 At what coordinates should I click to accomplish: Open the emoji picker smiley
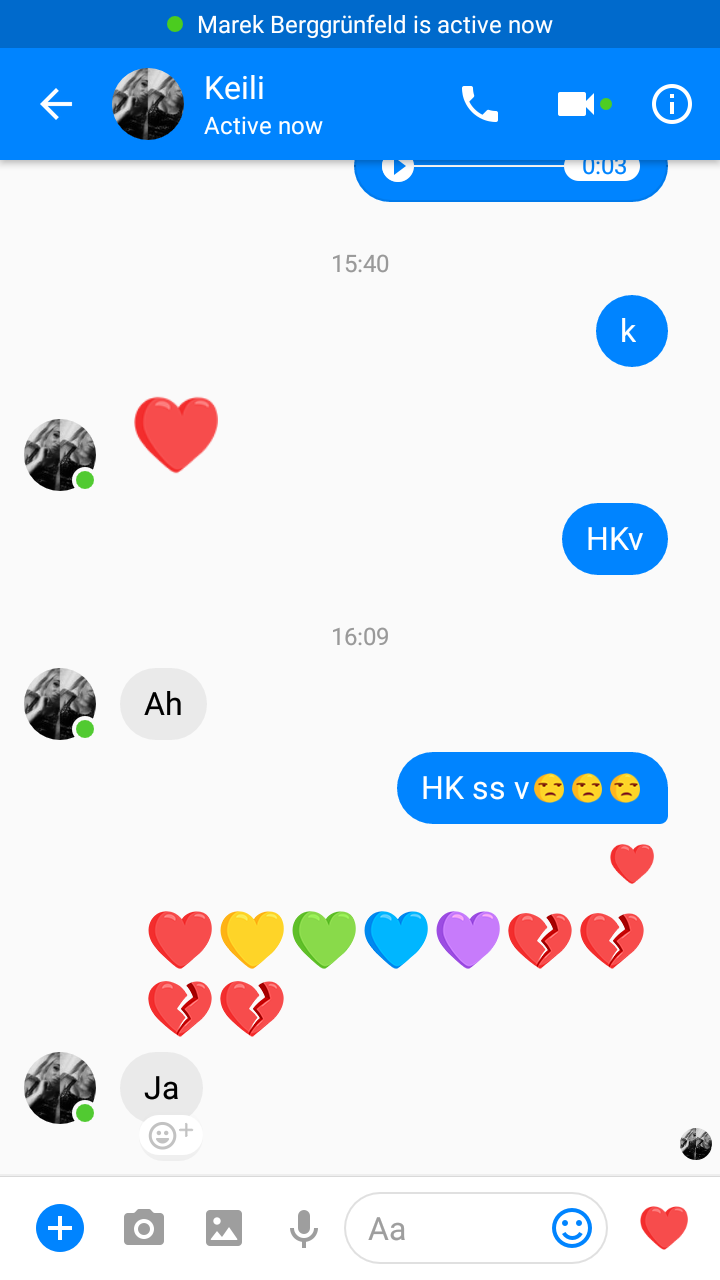[572, 1228]
